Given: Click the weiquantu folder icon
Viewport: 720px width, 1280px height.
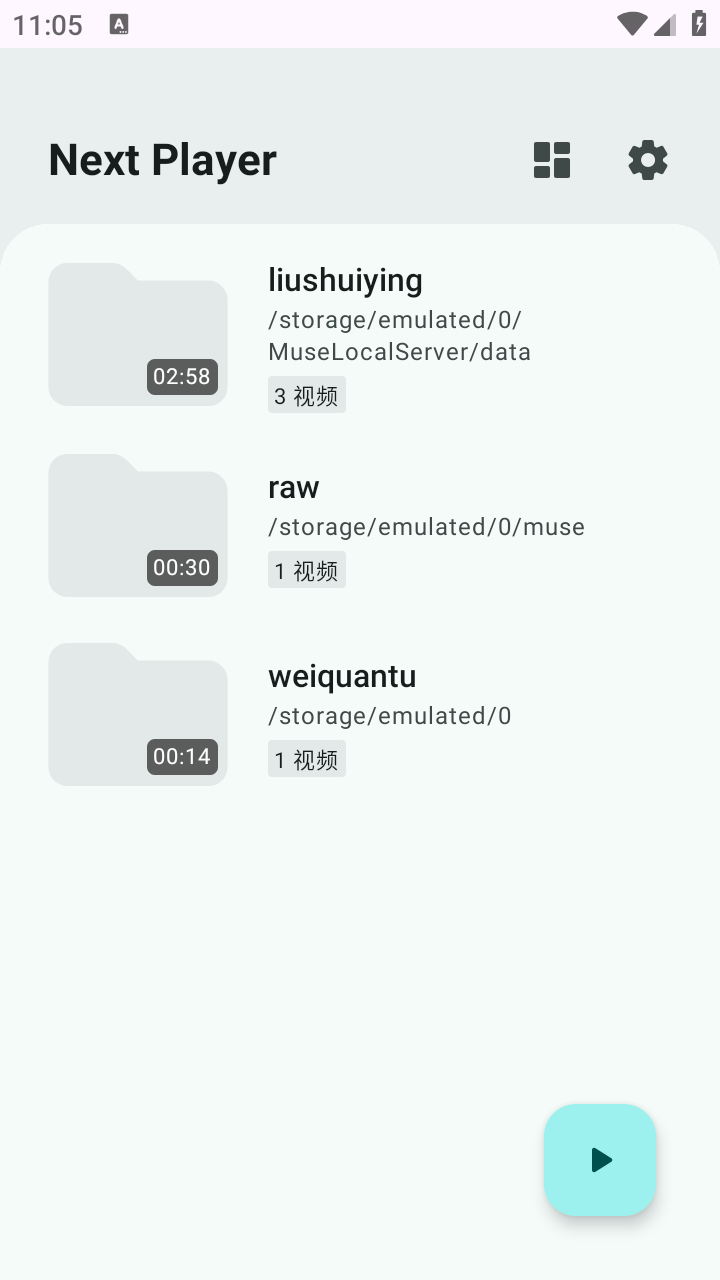Looking at the screenshot, I should coord(137,714).
